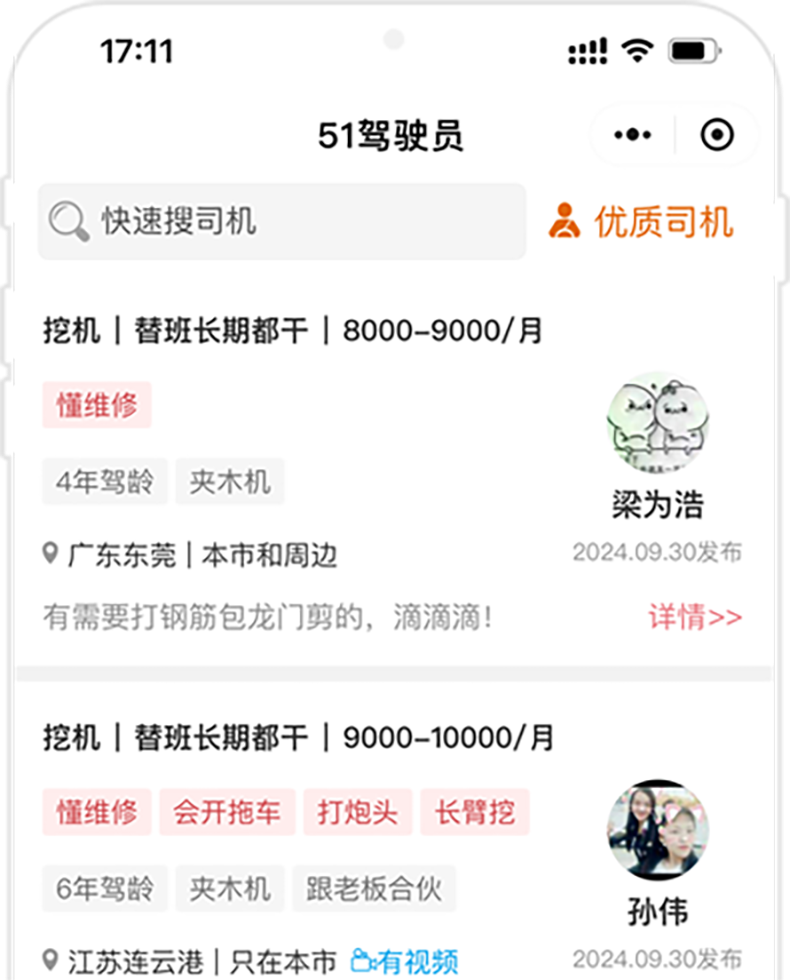Open the 优质司机 quality drivers page

641,221
